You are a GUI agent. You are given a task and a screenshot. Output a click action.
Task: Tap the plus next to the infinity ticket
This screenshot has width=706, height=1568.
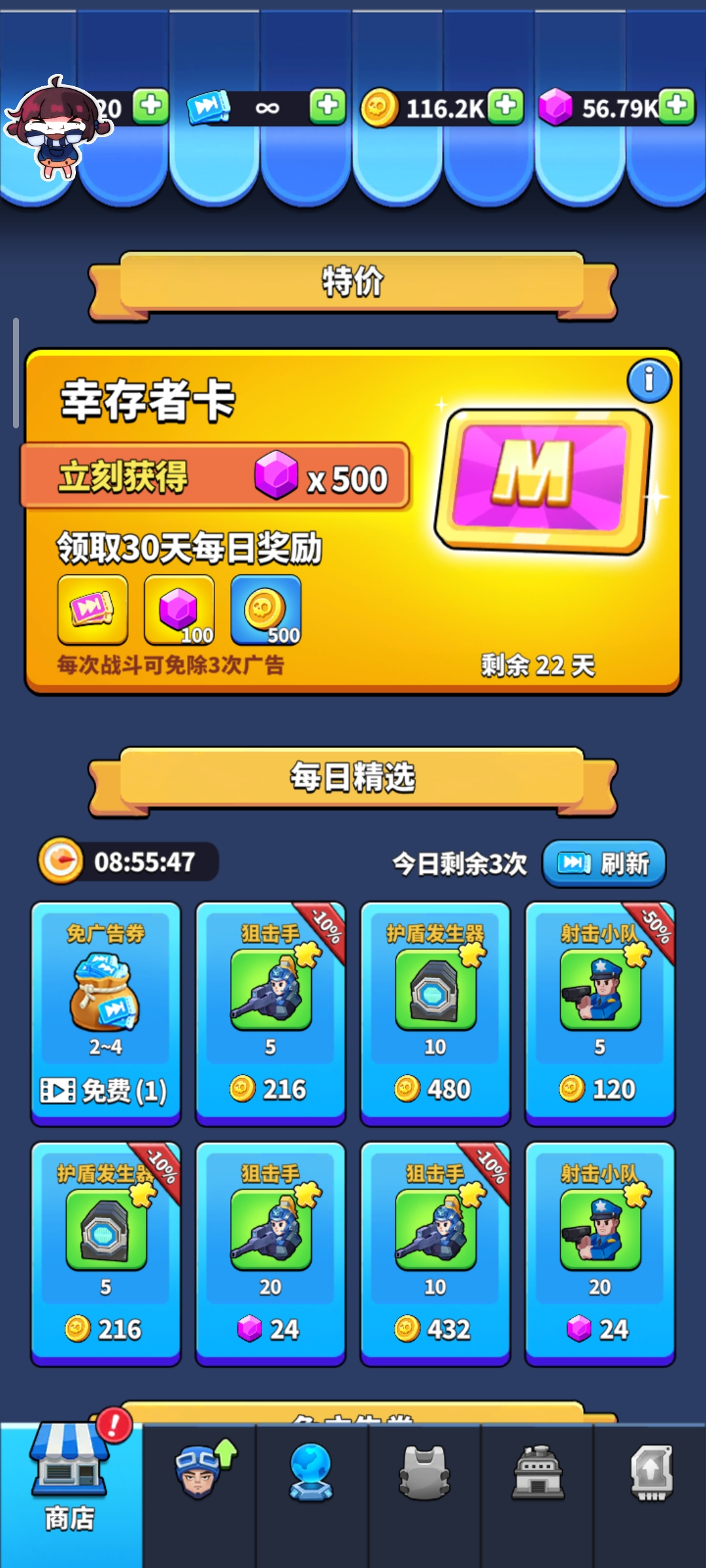tap(327, 106)
